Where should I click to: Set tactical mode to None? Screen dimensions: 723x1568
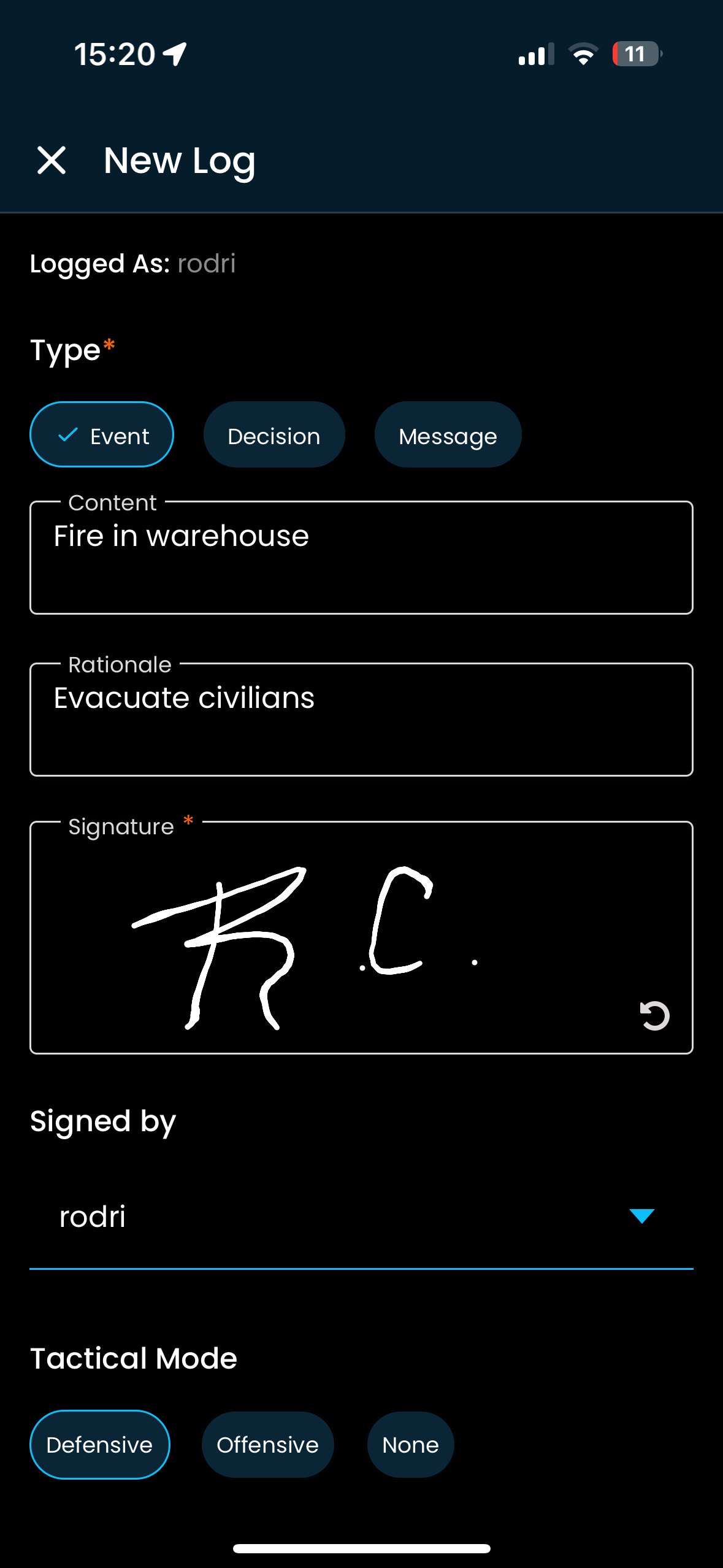click(410, 1445)
